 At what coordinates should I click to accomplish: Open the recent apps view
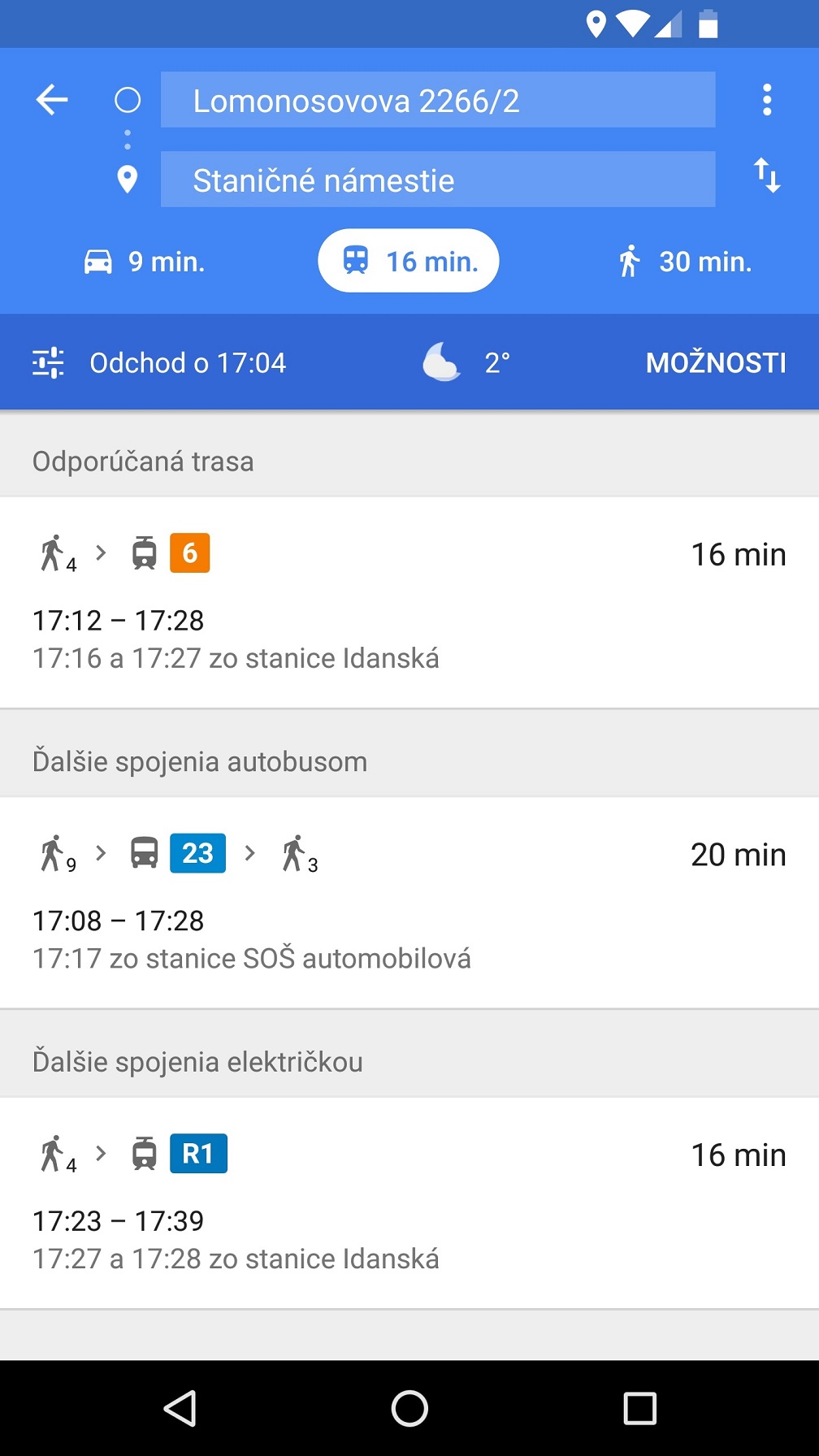[639, 1408]
